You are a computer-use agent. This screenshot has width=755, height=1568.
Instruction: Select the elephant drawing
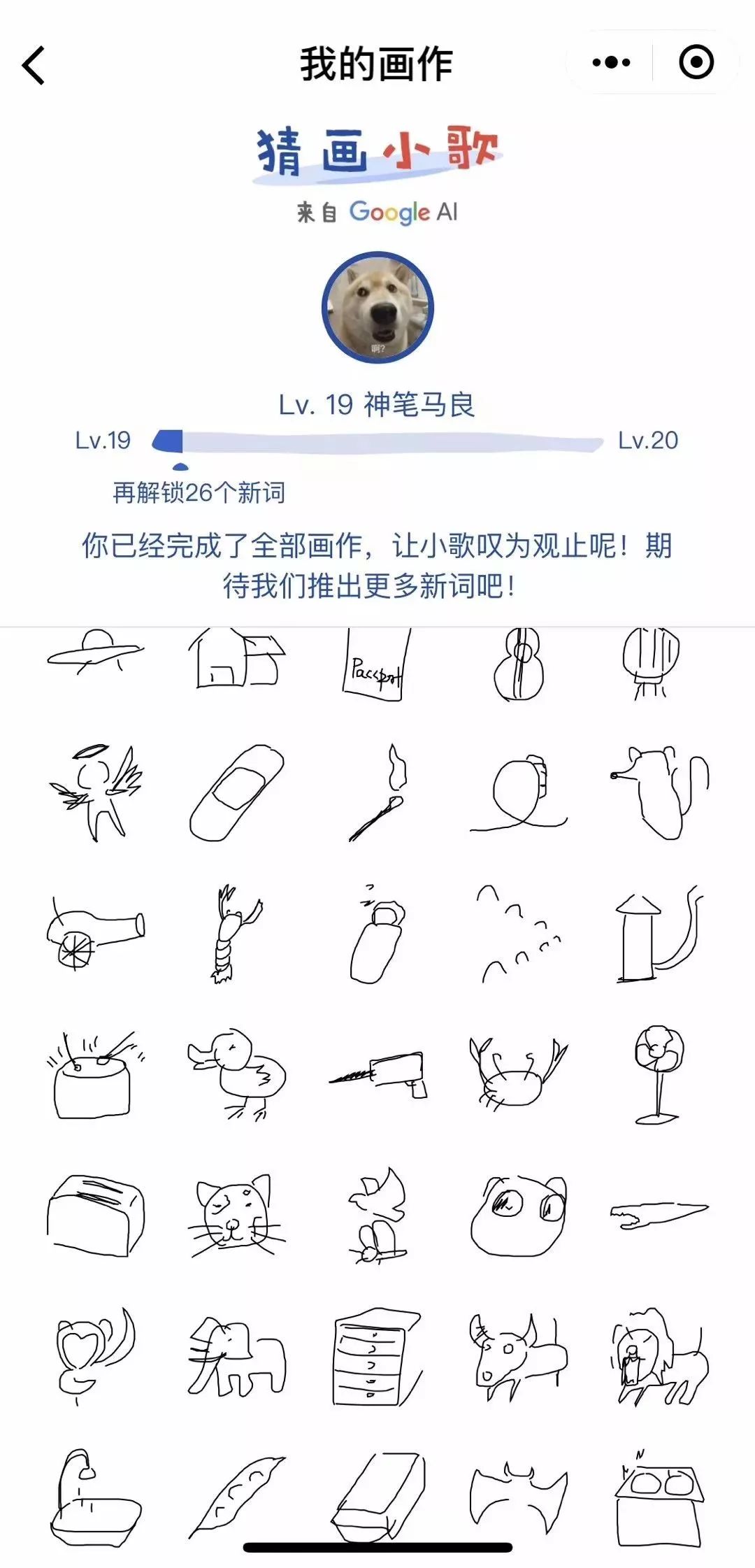click(236, 1357)
